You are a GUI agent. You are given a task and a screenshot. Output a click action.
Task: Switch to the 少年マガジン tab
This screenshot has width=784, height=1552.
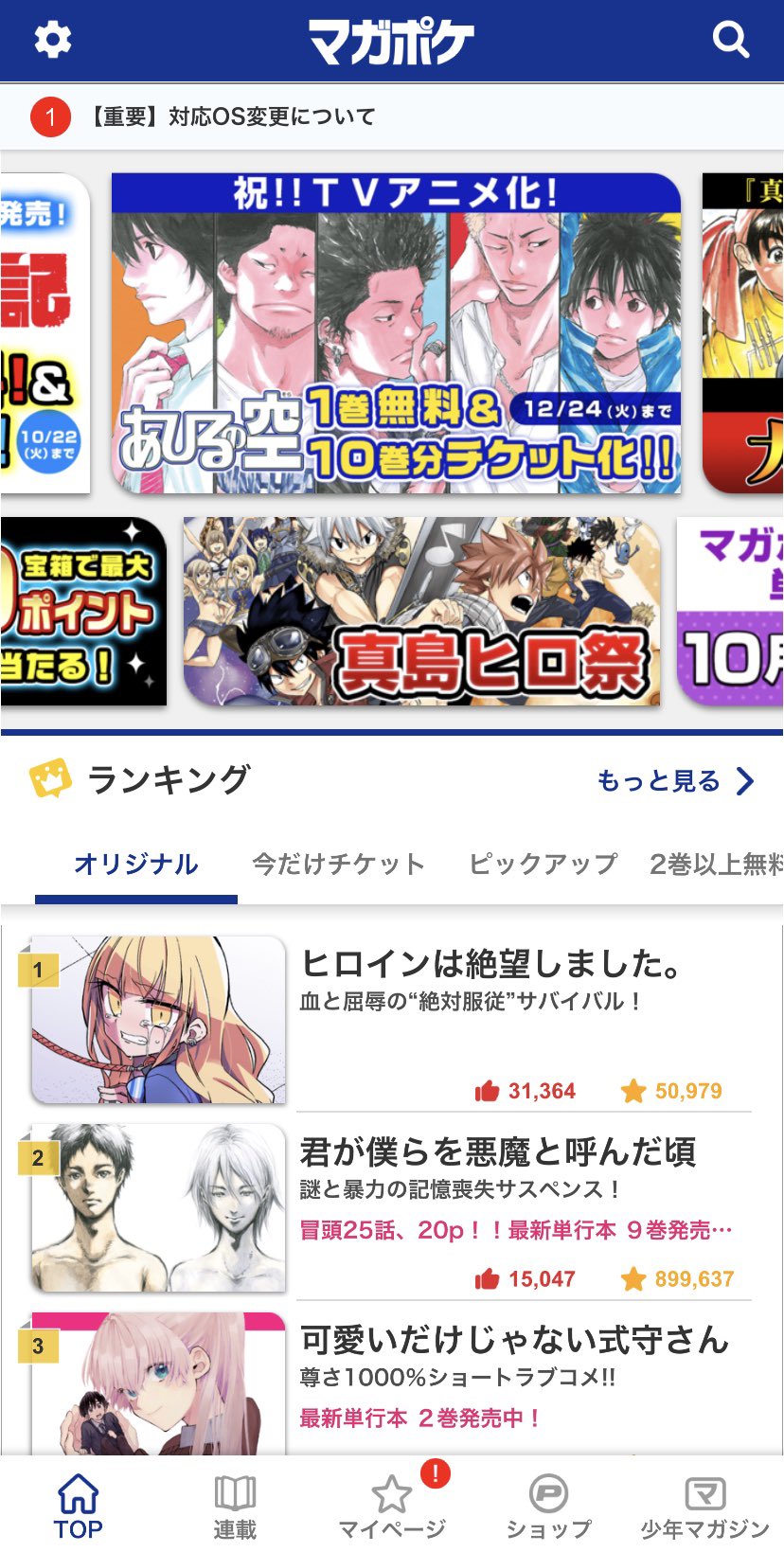[x=705, y=1506]
